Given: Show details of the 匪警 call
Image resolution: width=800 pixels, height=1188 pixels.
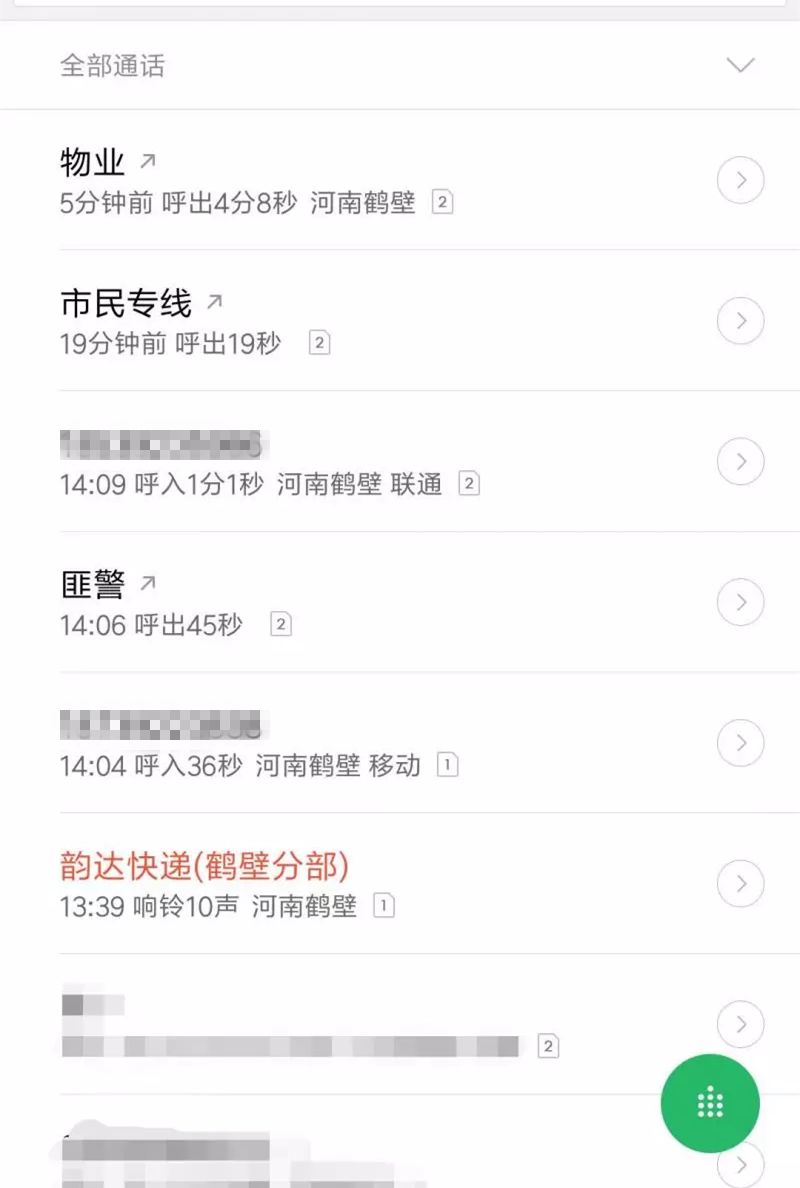Looking at the screenshot, I should pos(741,602).
